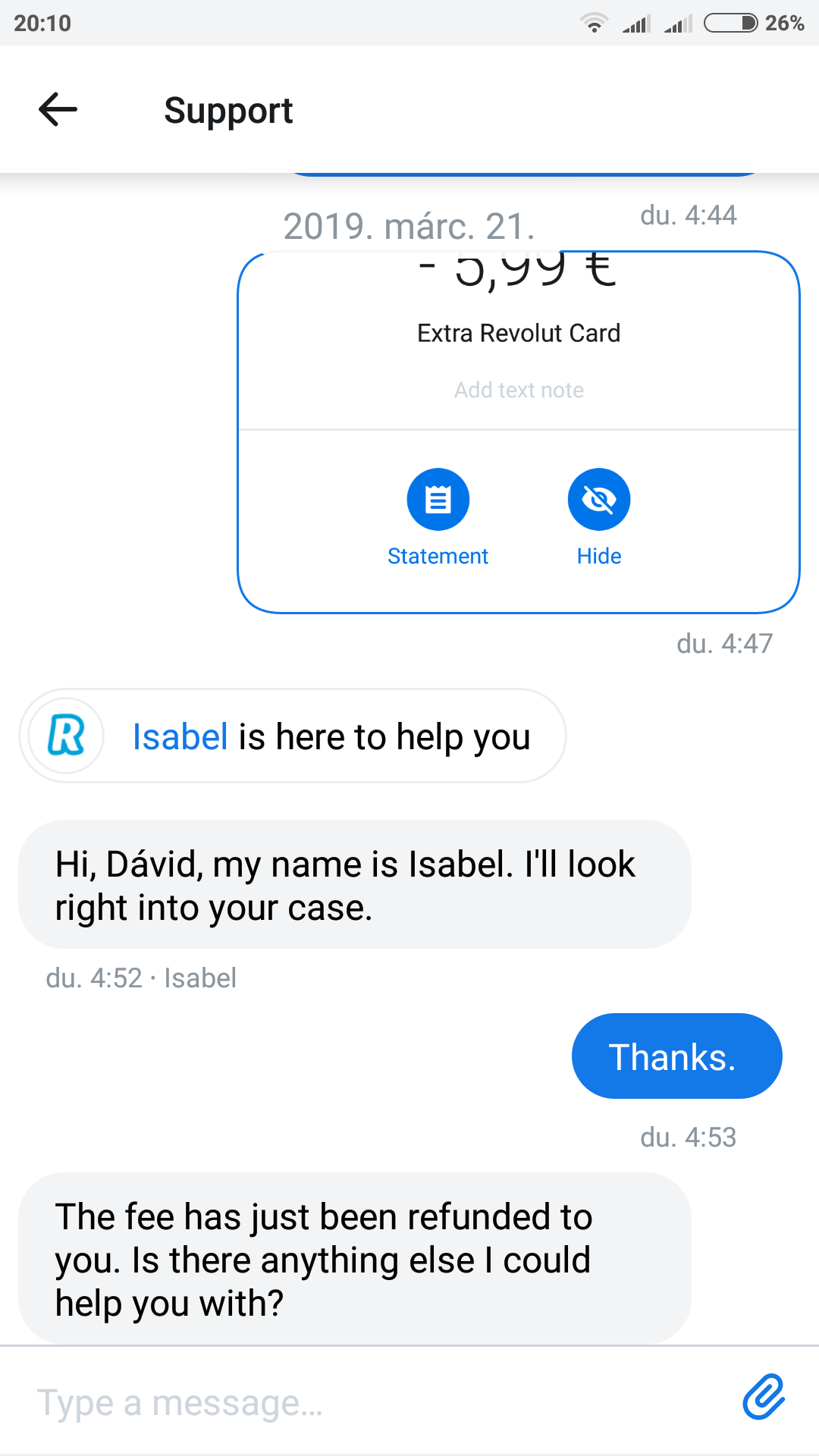The width and height of the screenshot is (819, 1456).
Task: Focus the Type a message field
Action: pyautogui.click(x=364, y=1402)
